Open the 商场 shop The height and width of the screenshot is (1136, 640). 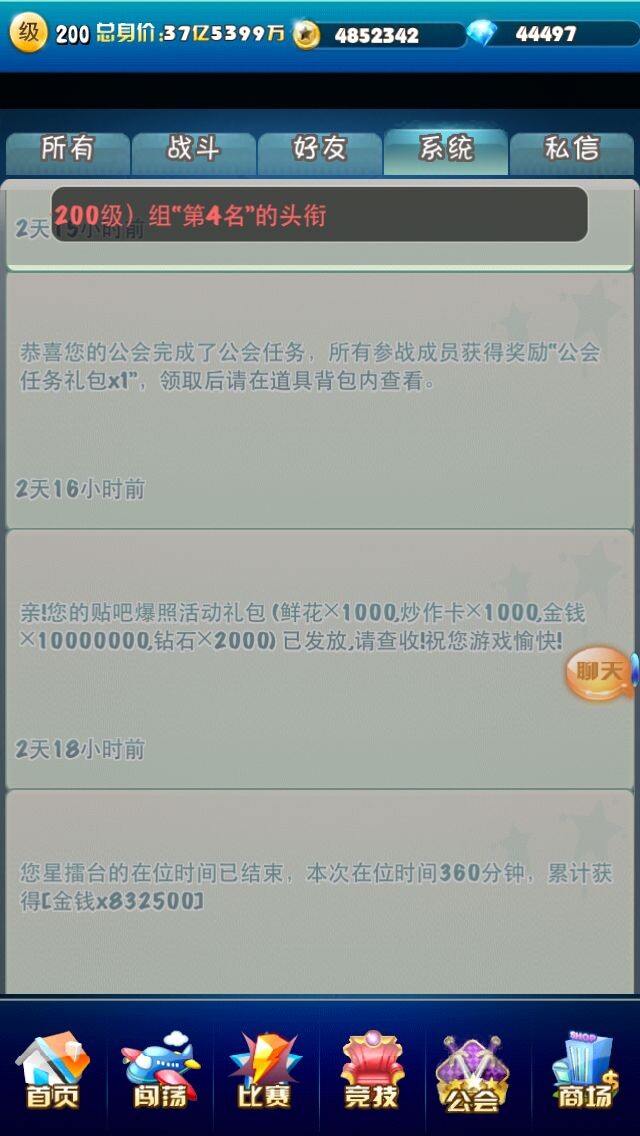[585, 1070]
